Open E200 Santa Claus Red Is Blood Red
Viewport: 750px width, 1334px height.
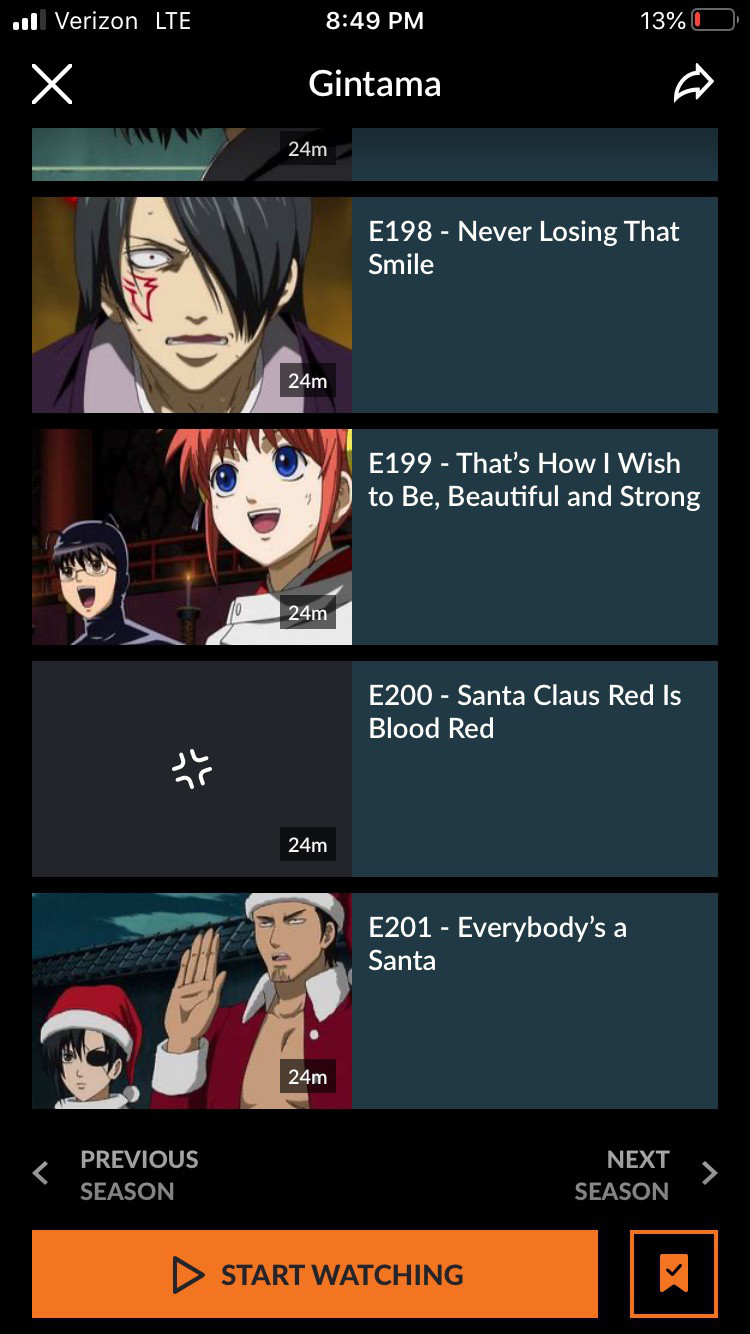coord(374,769)
